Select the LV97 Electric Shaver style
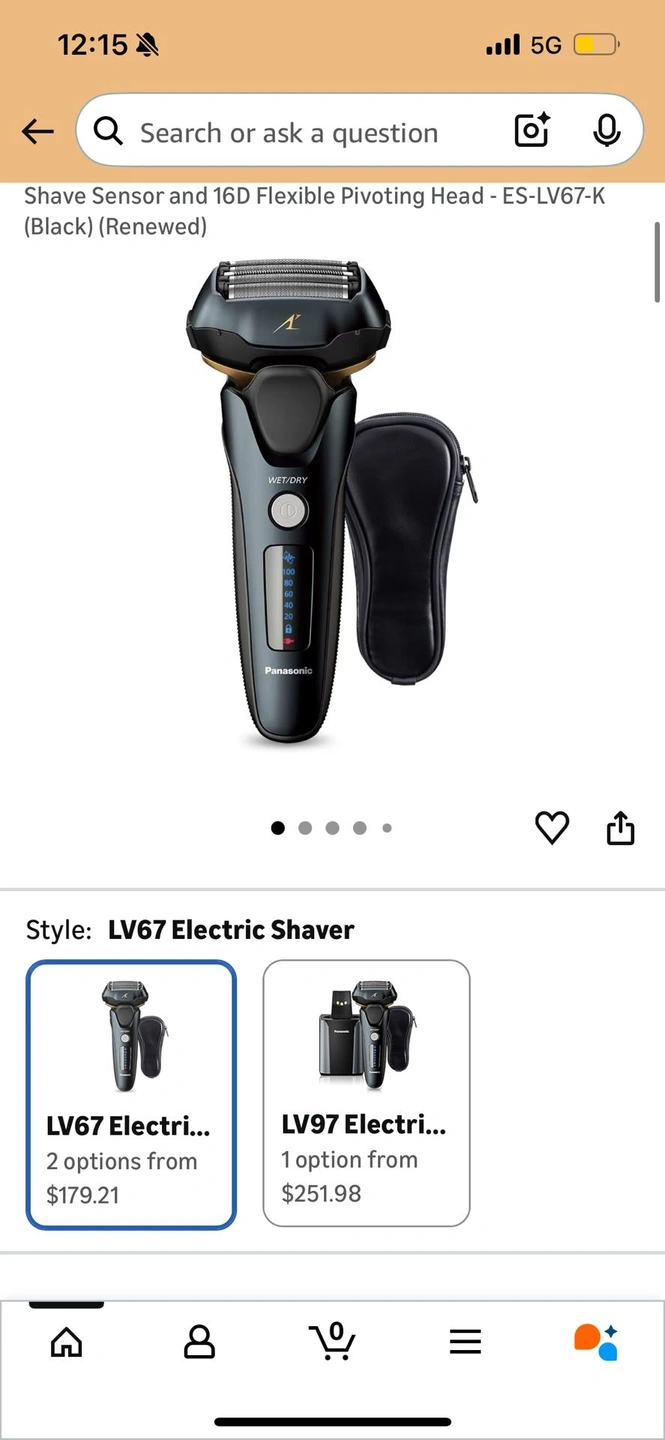This screenshot has width=665, height=1440. click(366, 1093)
